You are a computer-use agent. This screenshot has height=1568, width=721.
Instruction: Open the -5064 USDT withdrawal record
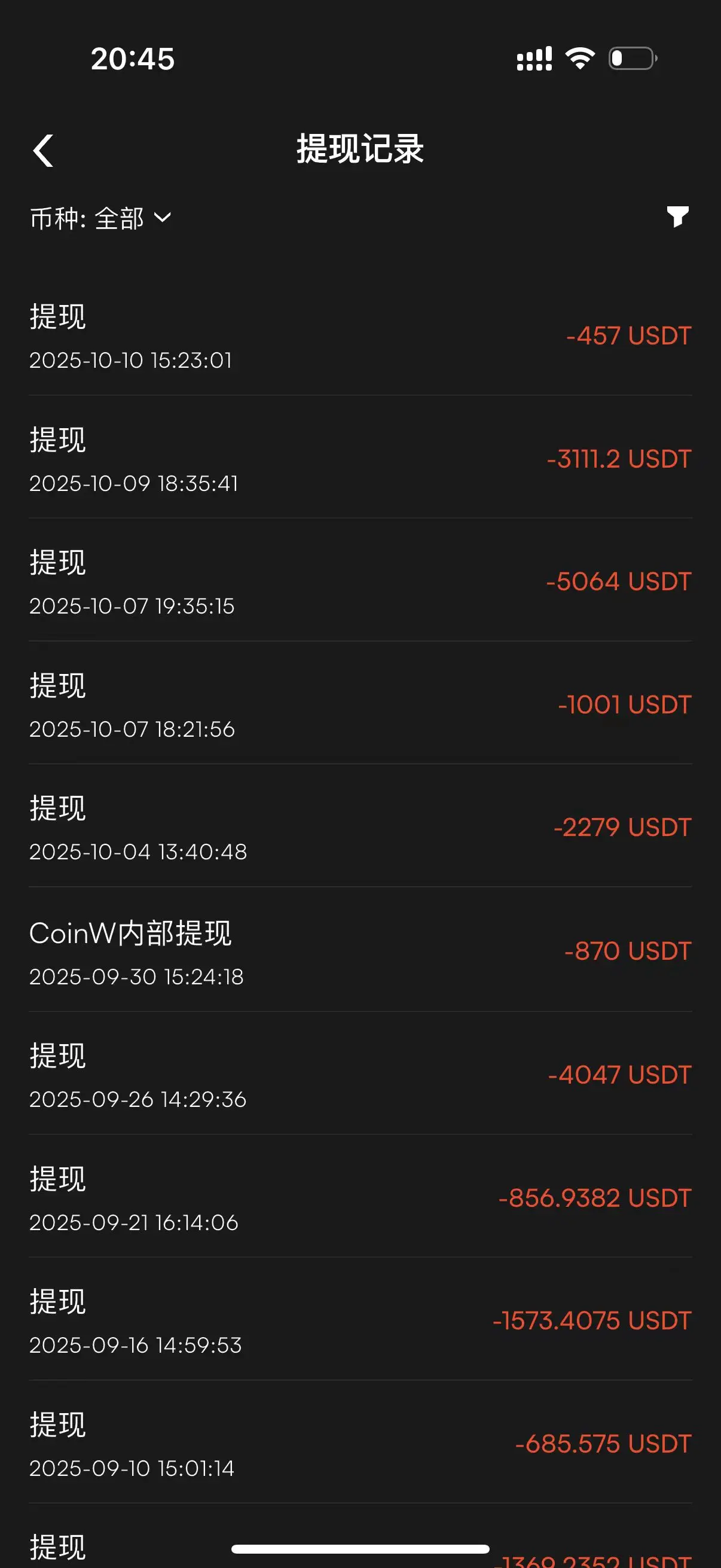360,582
